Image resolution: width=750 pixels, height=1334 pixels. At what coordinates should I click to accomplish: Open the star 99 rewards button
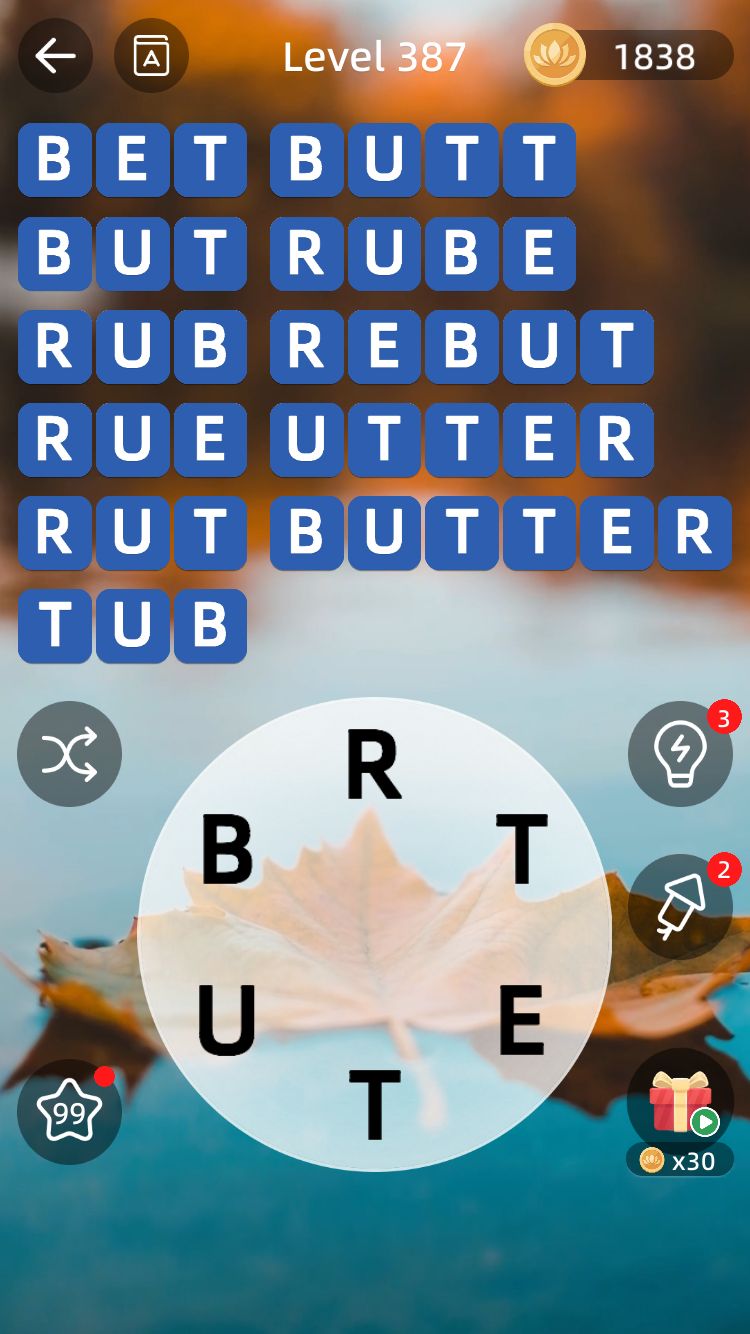69,1111
